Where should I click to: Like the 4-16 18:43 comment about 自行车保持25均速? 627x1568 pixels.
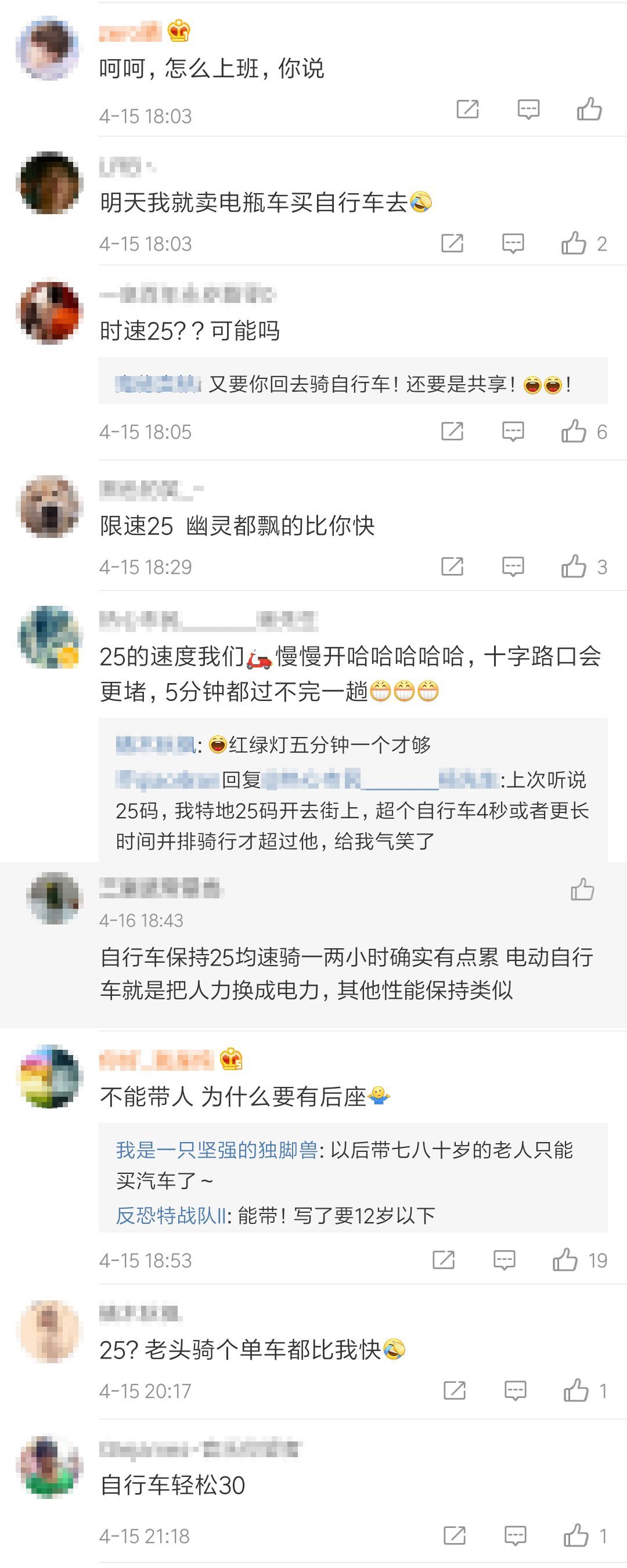tap(582, 889)
